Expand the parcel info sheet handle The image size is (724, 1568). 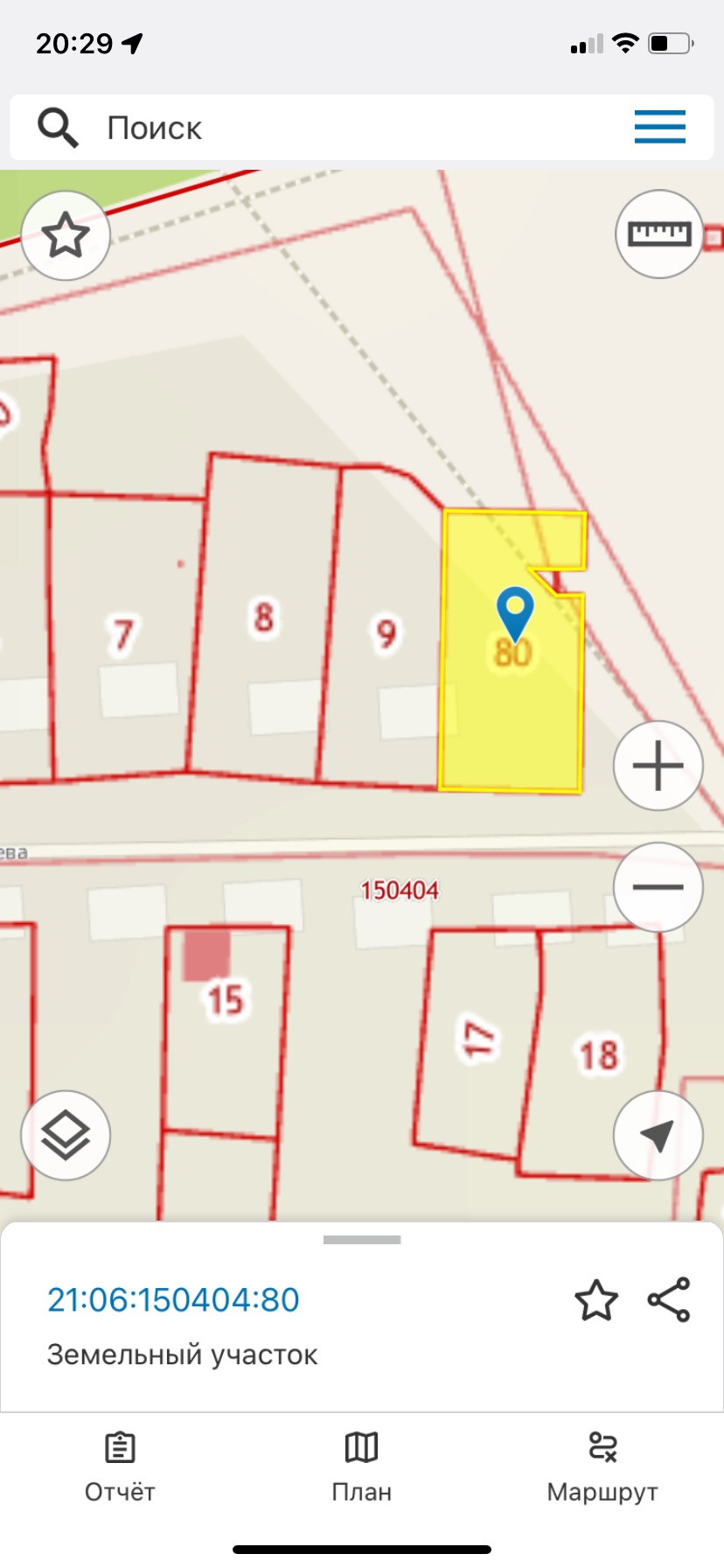pos(362,1240)
